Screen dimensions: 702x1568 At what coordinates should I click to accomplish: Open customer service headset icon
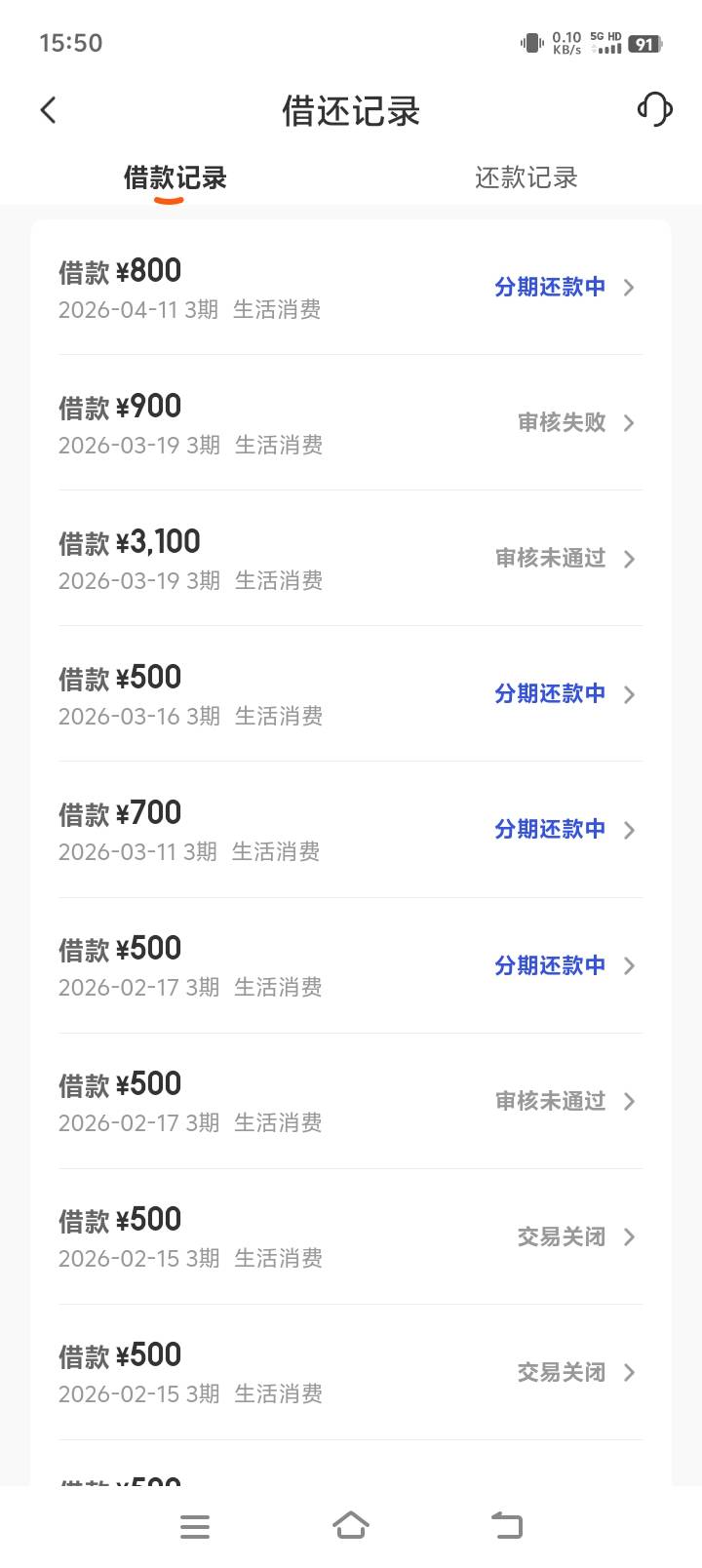coord(654,109)
